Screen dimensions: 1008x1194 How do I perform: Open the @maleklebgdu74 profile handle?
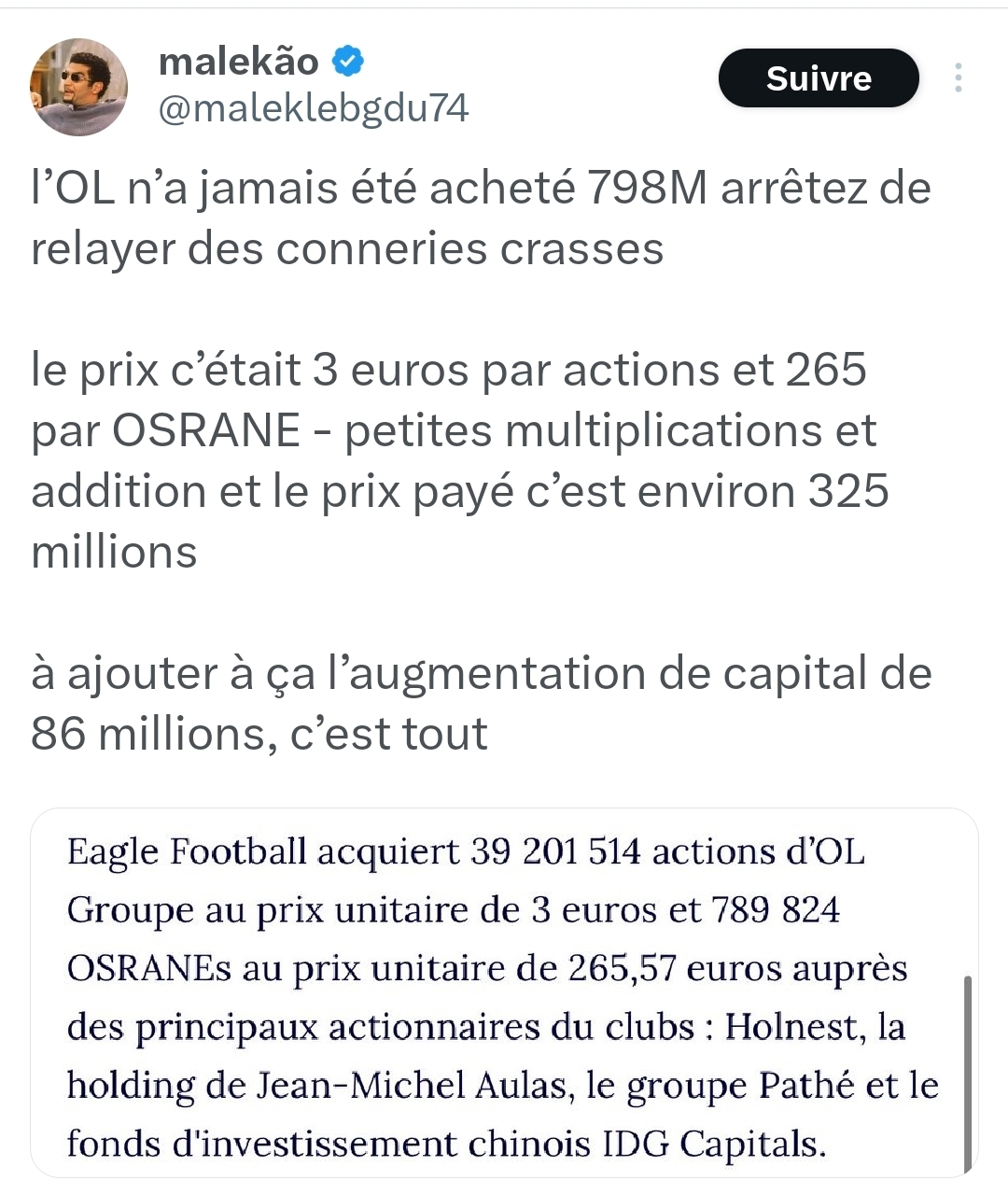click(314, 109)
